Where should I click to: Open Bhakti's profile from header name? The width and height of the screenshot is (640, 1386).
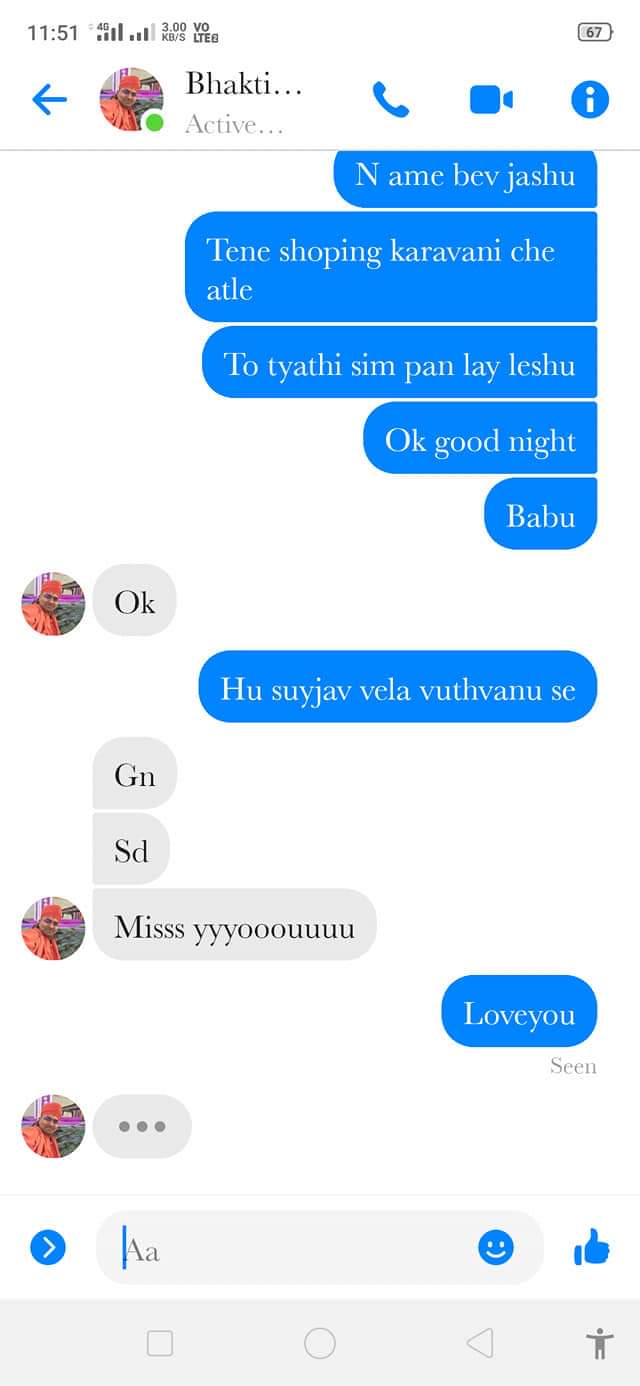(x=243, y=85)
